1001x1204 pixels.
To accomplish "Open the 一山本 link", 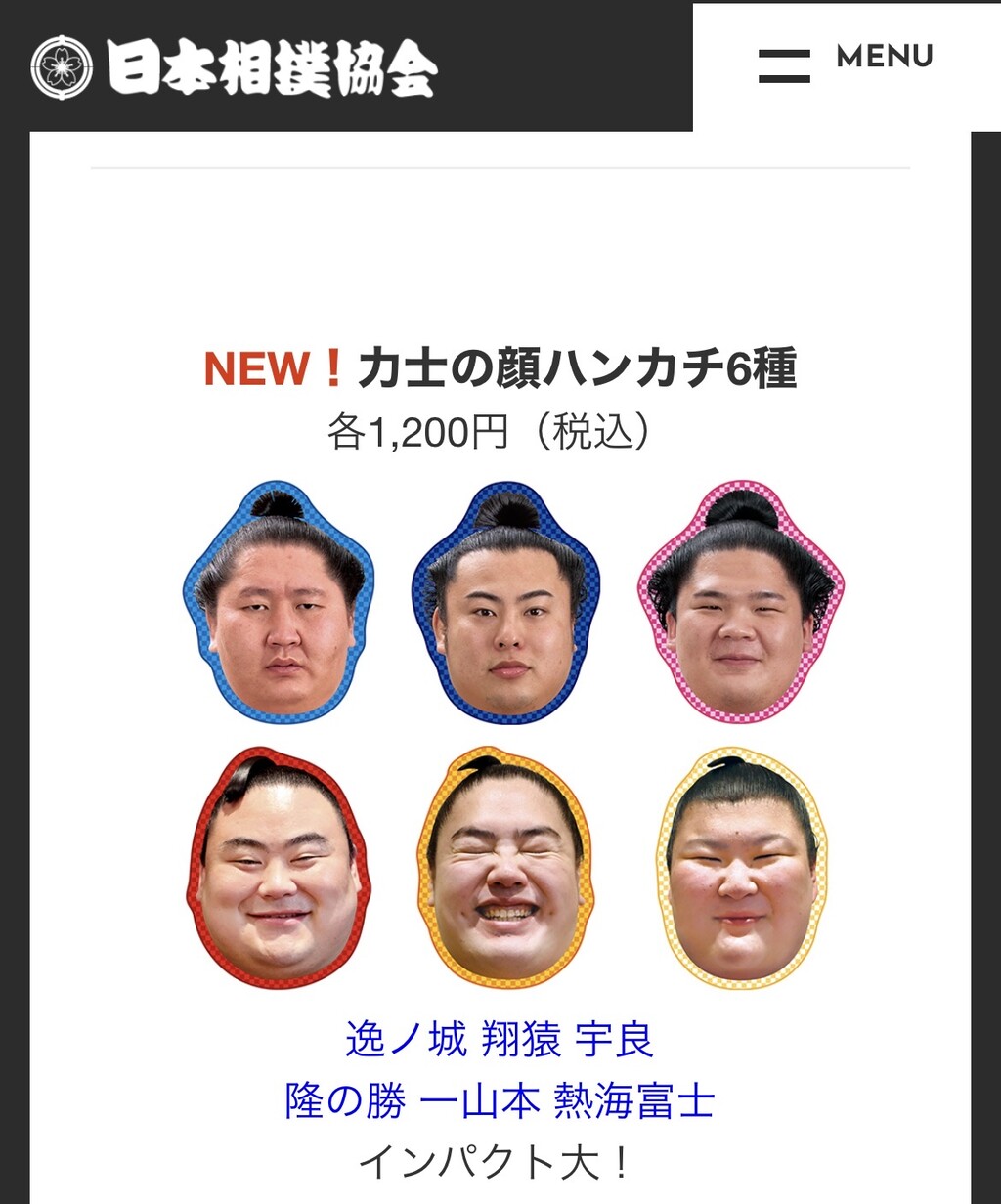I will 479,1101.
